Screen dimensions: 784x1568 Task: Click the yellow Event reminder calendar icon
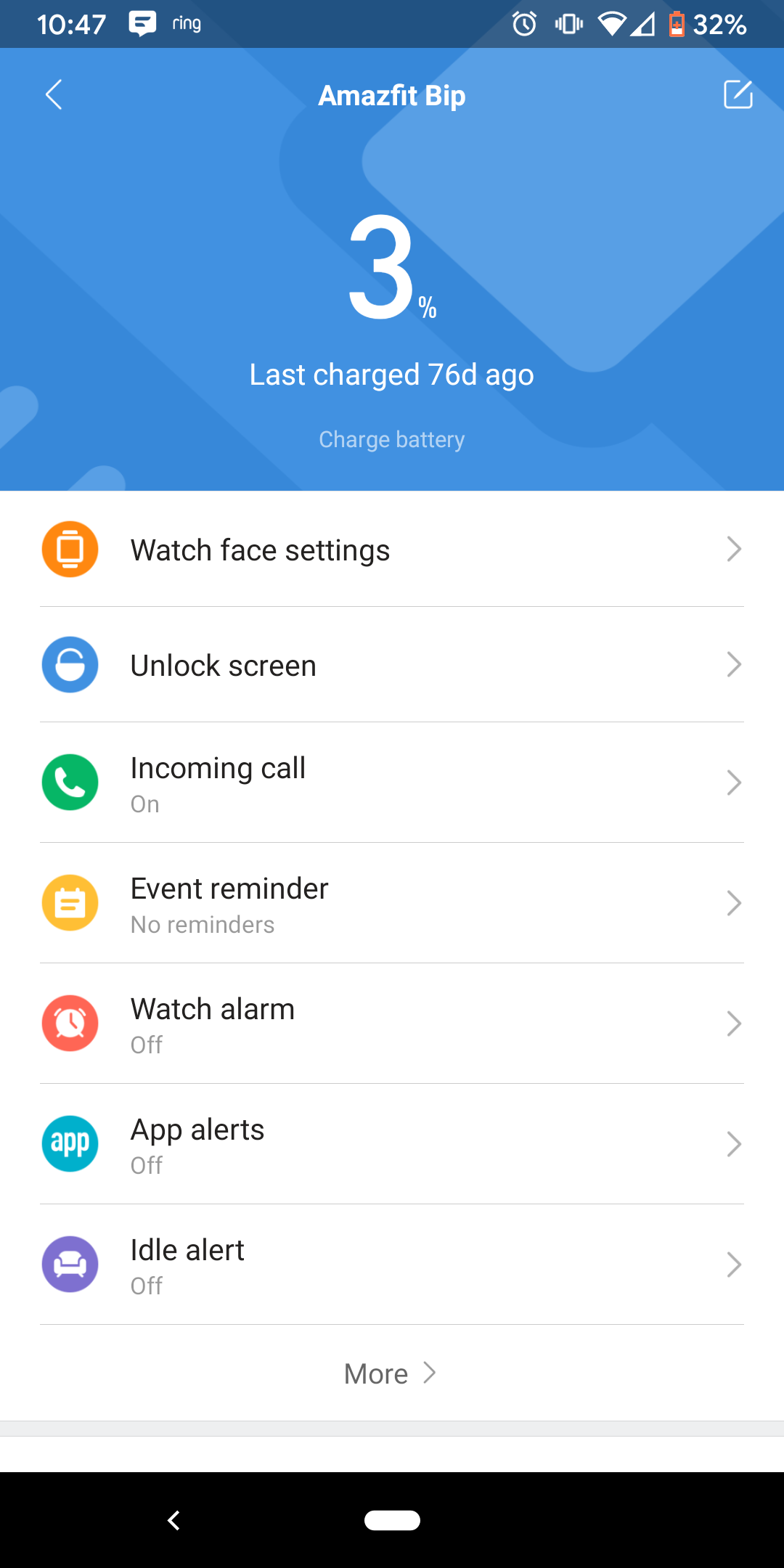[x=70, y=902]
